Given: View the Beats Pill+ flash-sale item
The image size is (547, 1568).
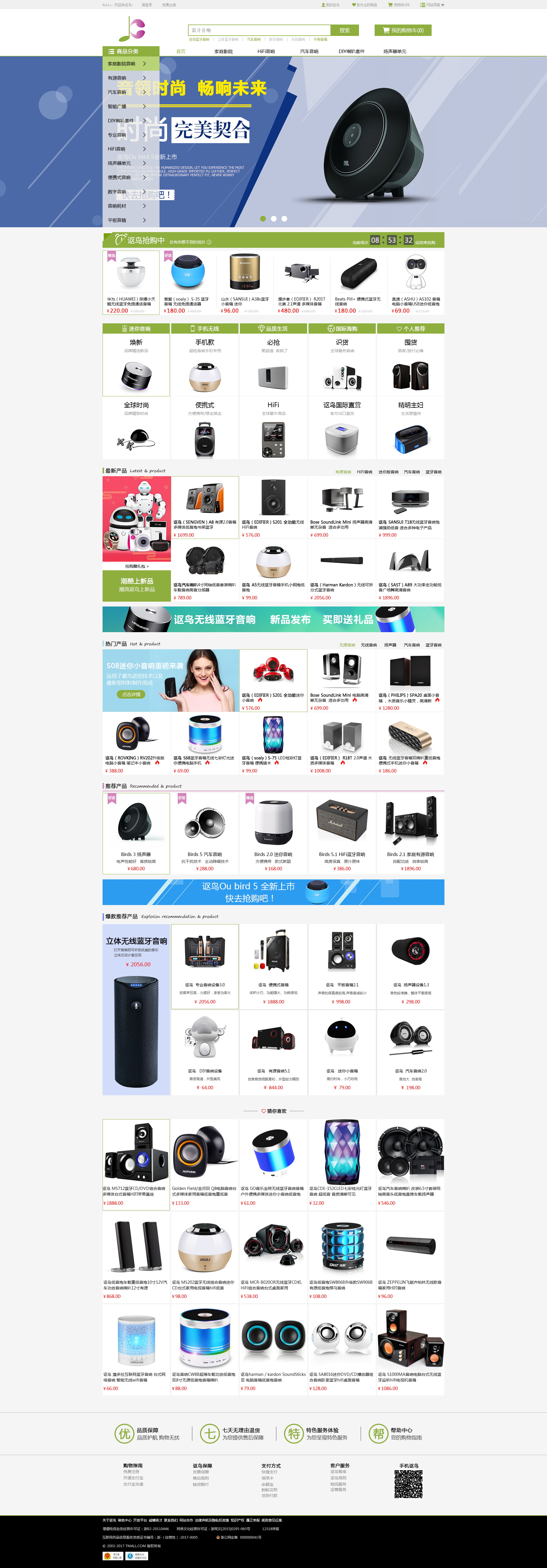Looking at the screenshot, I should click(x=358, y=282).
